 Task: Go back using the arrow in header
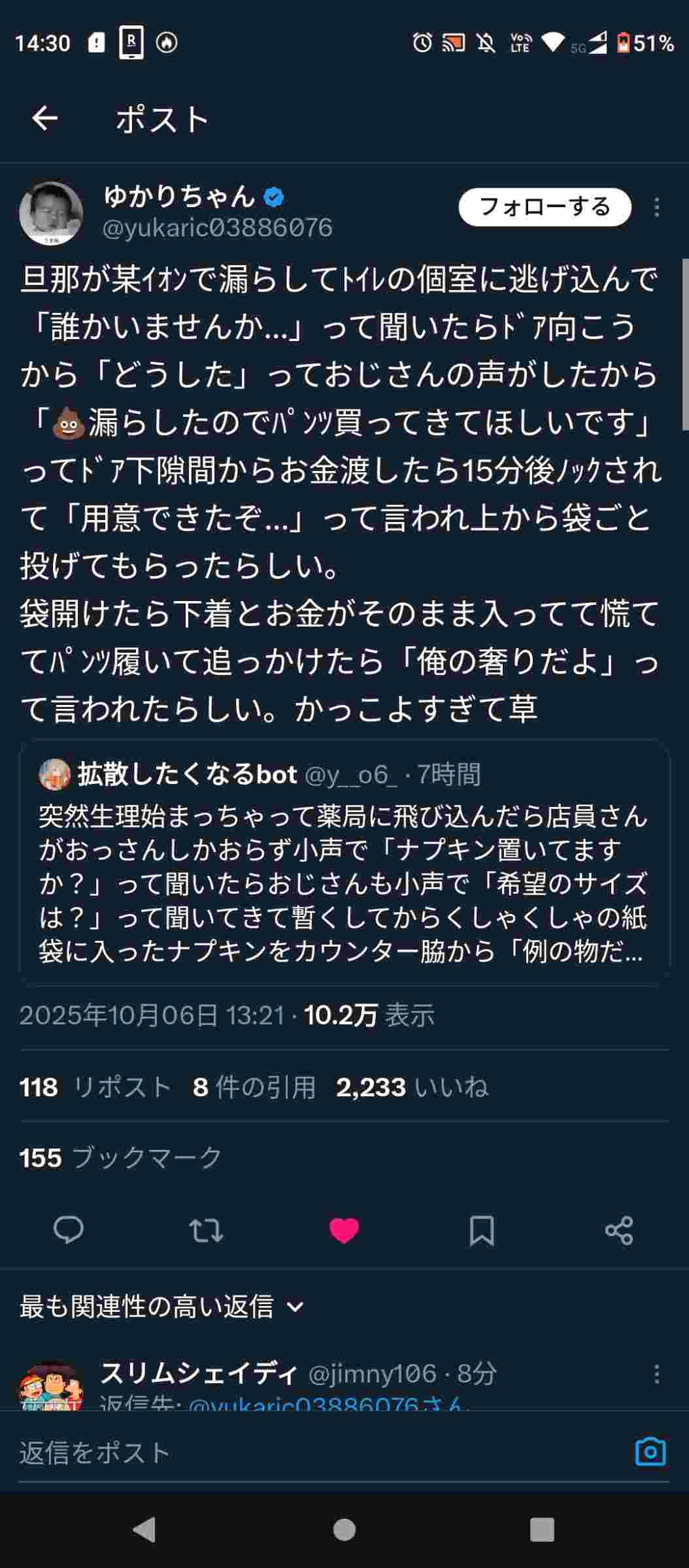point(45,119)
